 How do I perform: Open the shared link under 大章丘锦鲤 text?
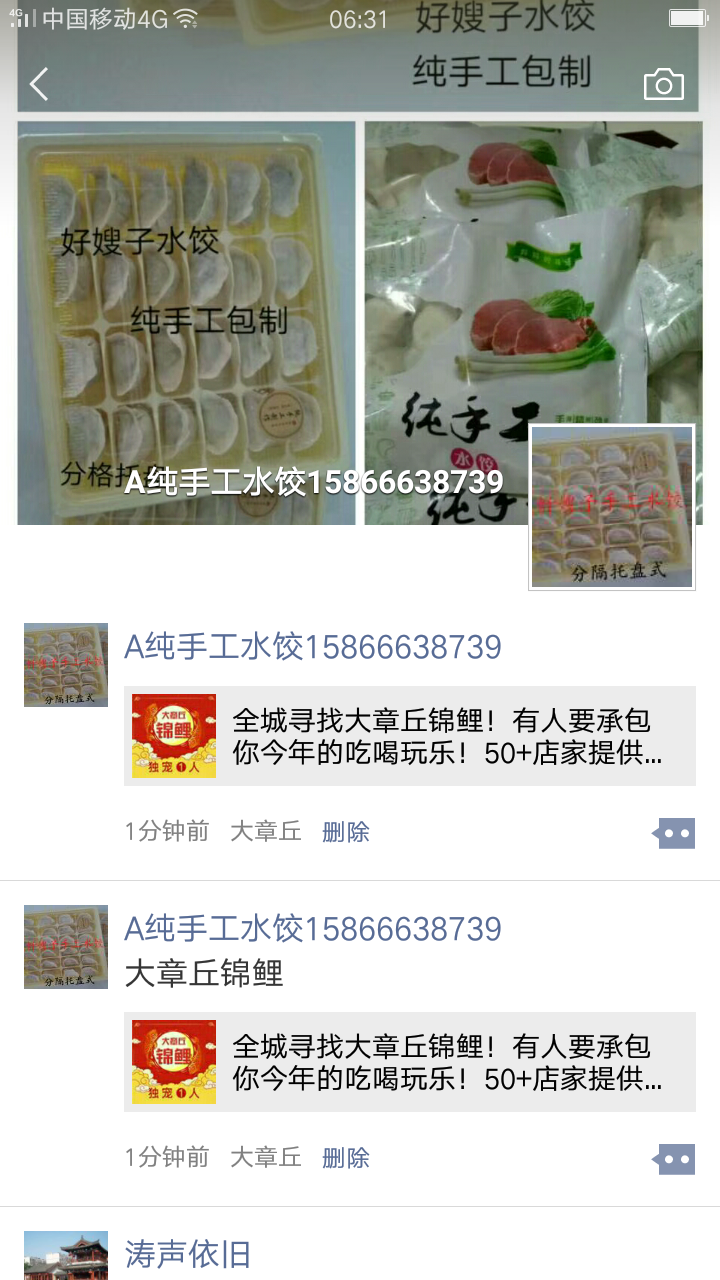pos(409,1062)
